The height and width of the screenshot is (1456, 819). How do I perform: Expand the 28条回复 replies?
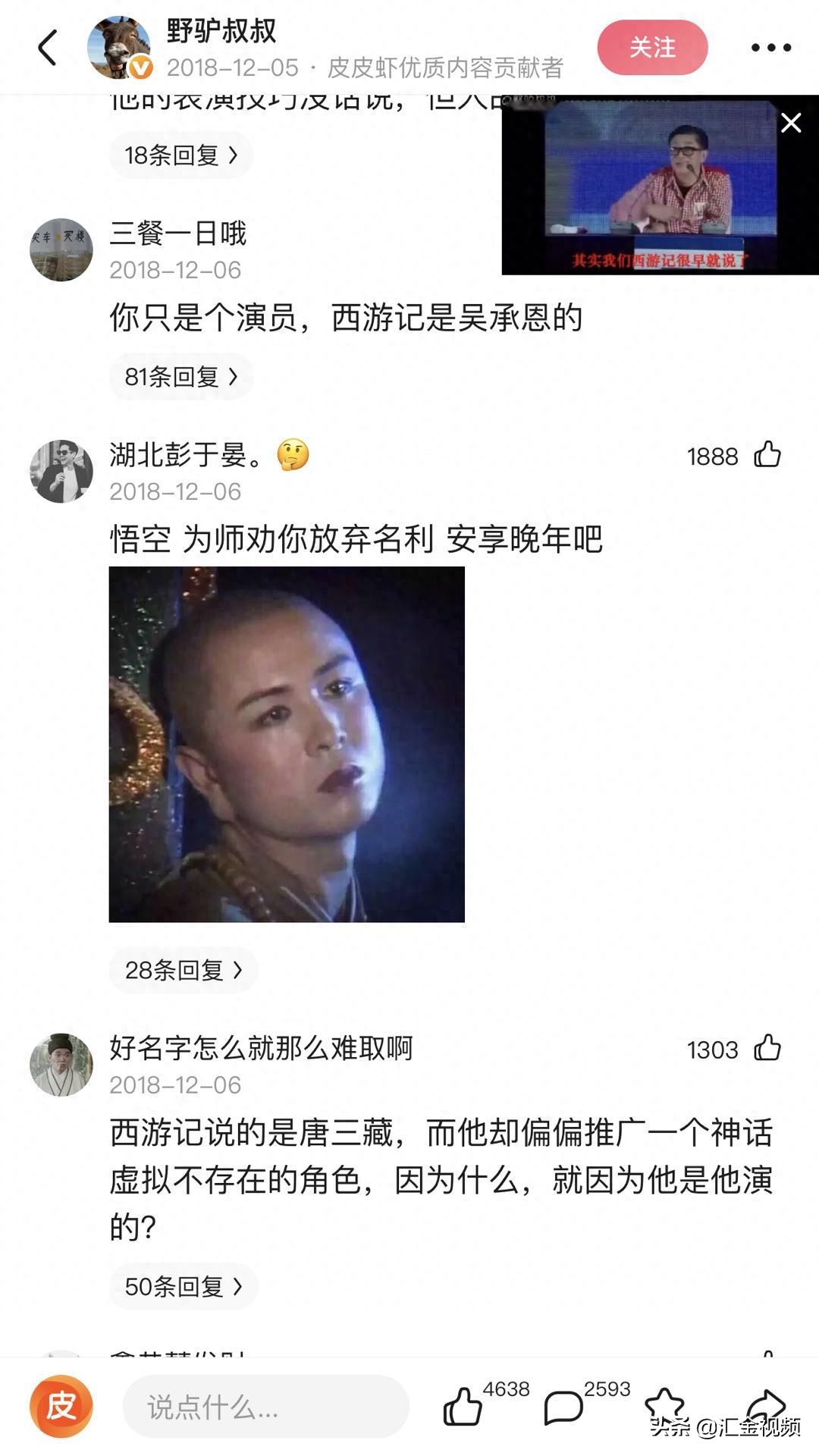point(183,970)
